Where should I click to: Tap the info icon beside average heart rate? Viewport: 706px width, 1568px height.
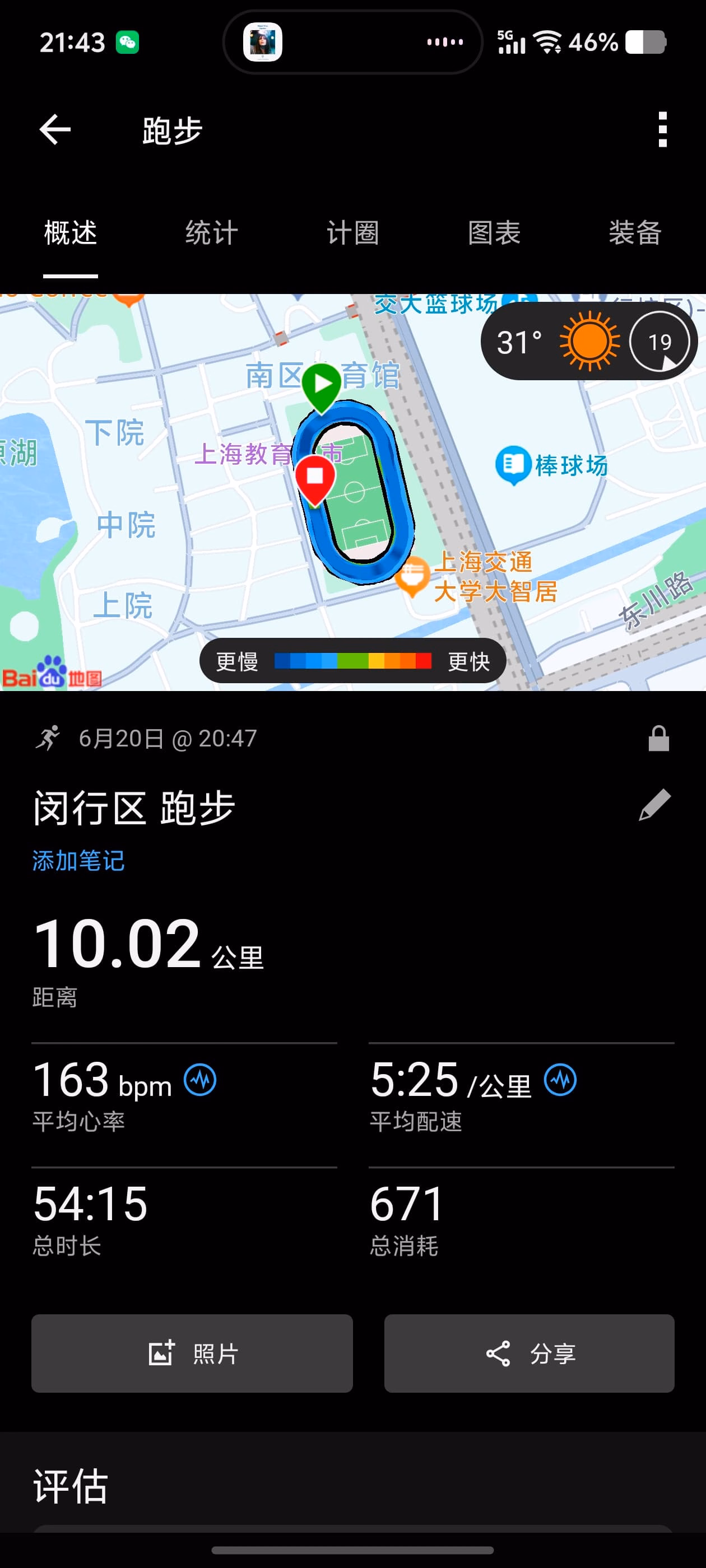point(200,1080)
